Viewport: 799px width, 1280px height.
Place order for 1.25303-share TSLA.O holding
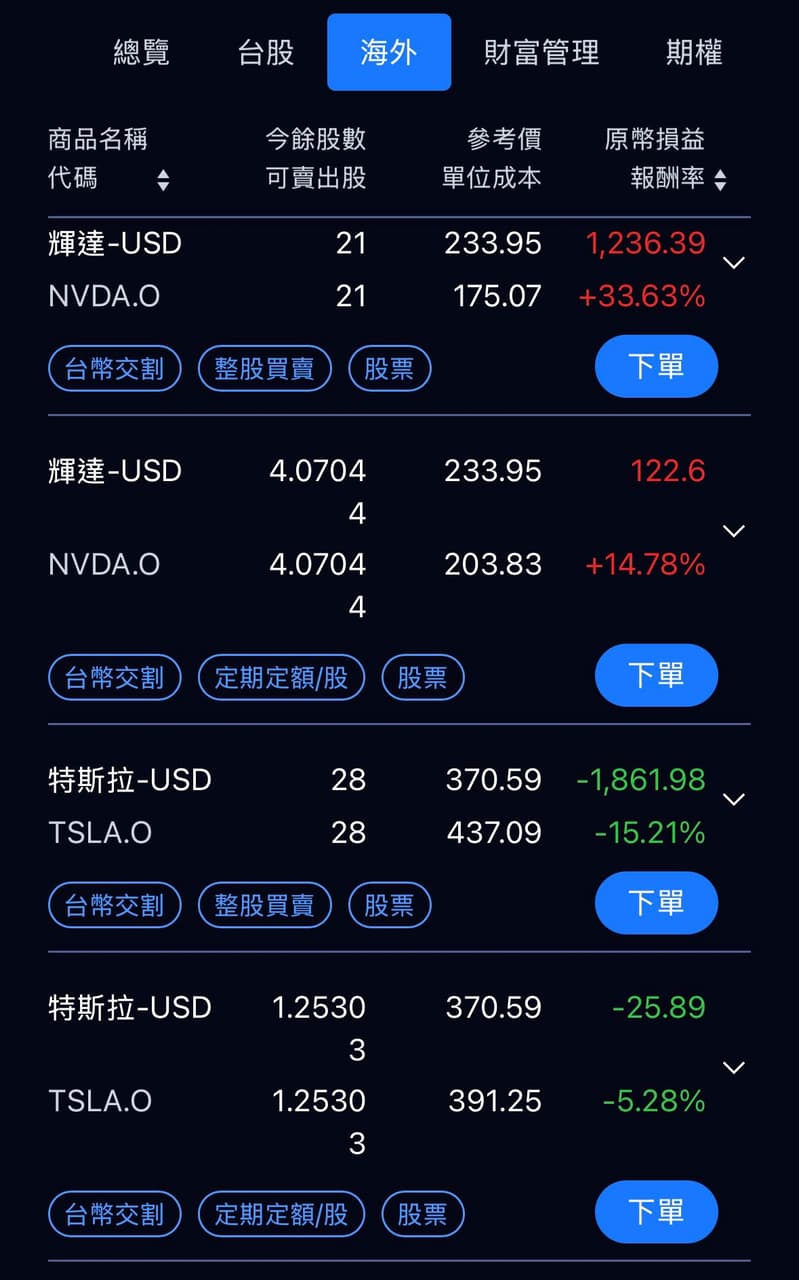coord(656,1212)
